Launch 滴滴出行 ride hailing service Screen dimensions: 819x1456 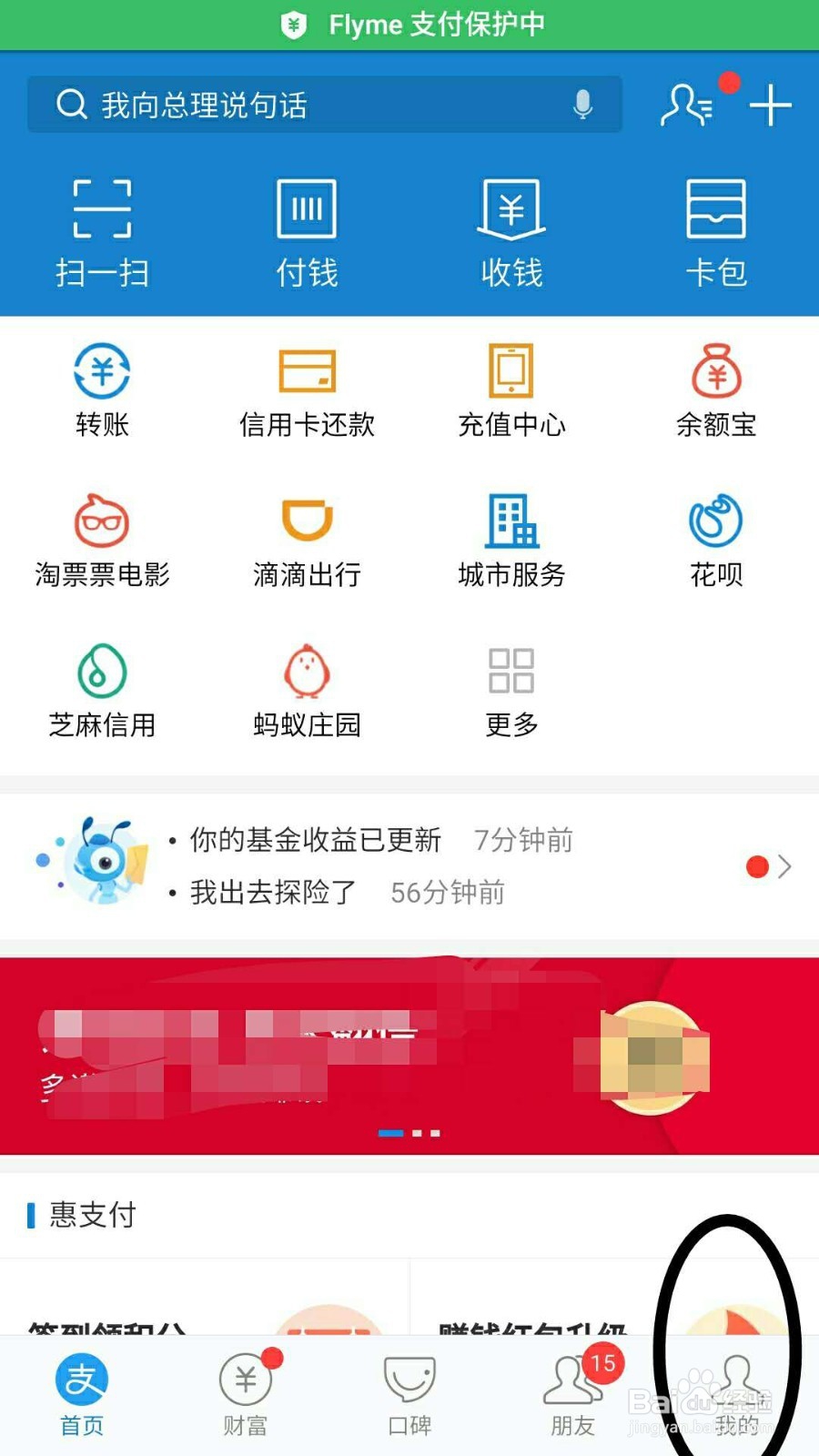[x=305, y=539]
